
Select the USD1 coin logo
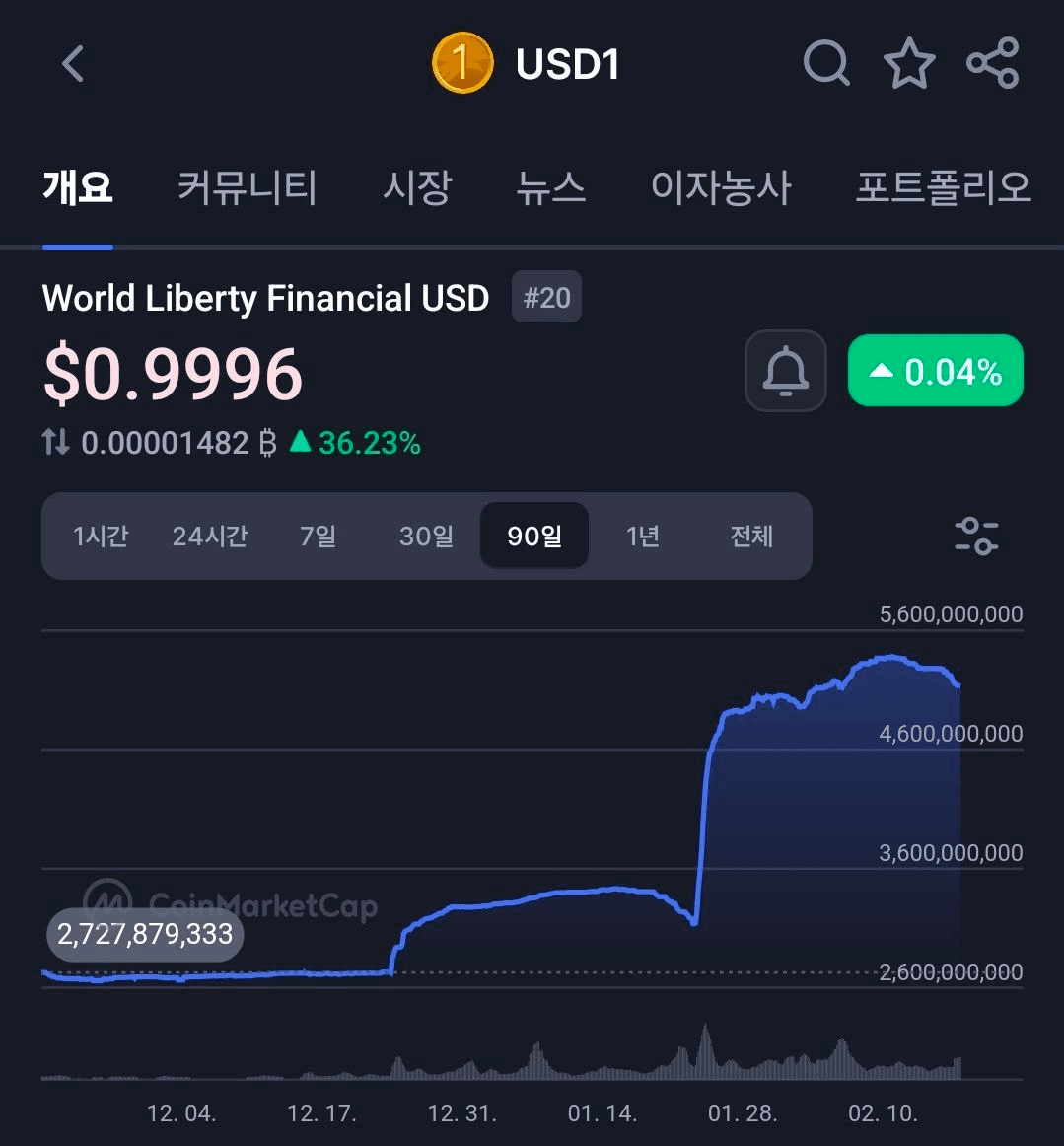point(461,62)
